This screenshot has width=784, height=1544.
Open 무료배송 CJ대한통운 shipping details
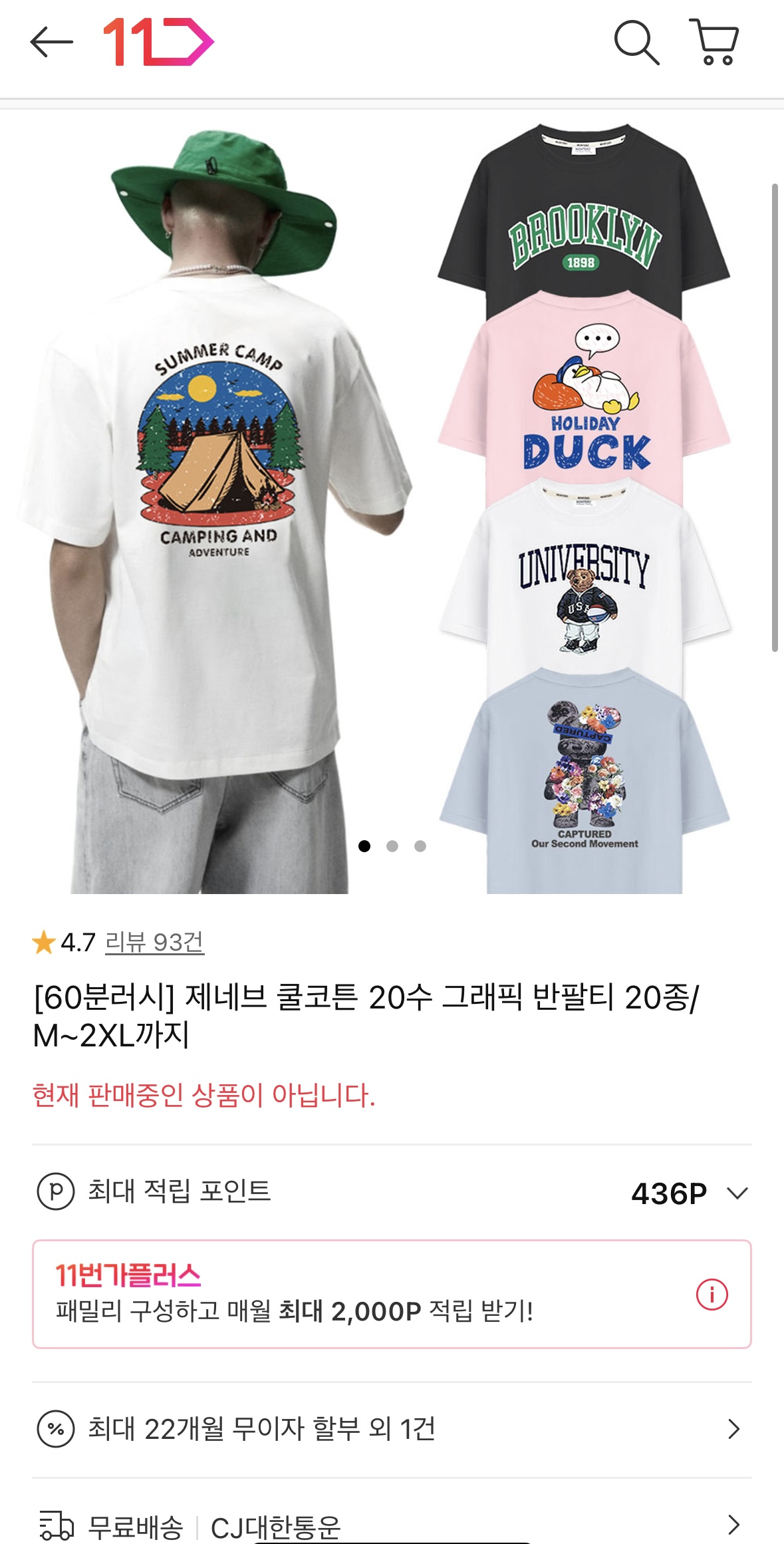pyautogui.click(x=391, y=1525)
